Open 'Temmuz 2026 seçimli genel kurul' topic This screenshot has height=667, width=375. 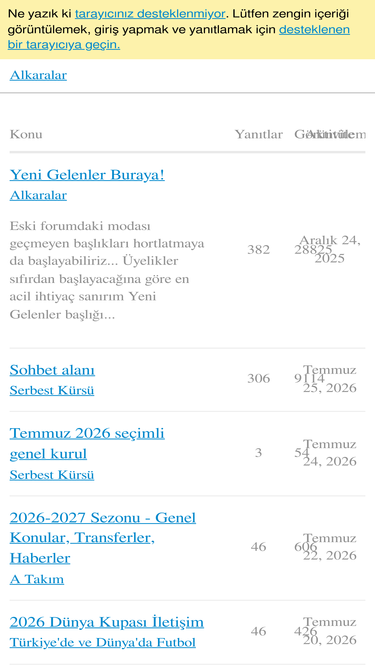[87, 444]
